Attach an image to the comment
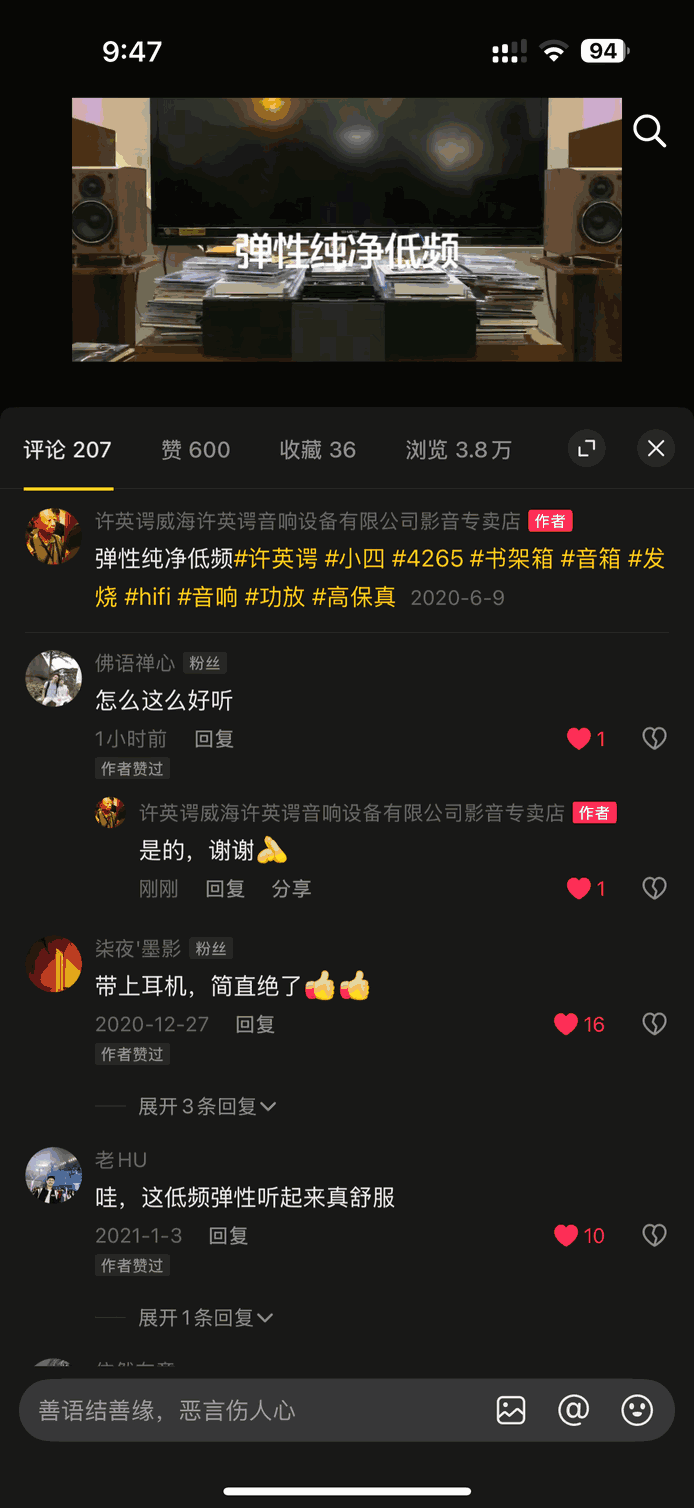This screenshot has width=694, height=1508. point(511,1410)
